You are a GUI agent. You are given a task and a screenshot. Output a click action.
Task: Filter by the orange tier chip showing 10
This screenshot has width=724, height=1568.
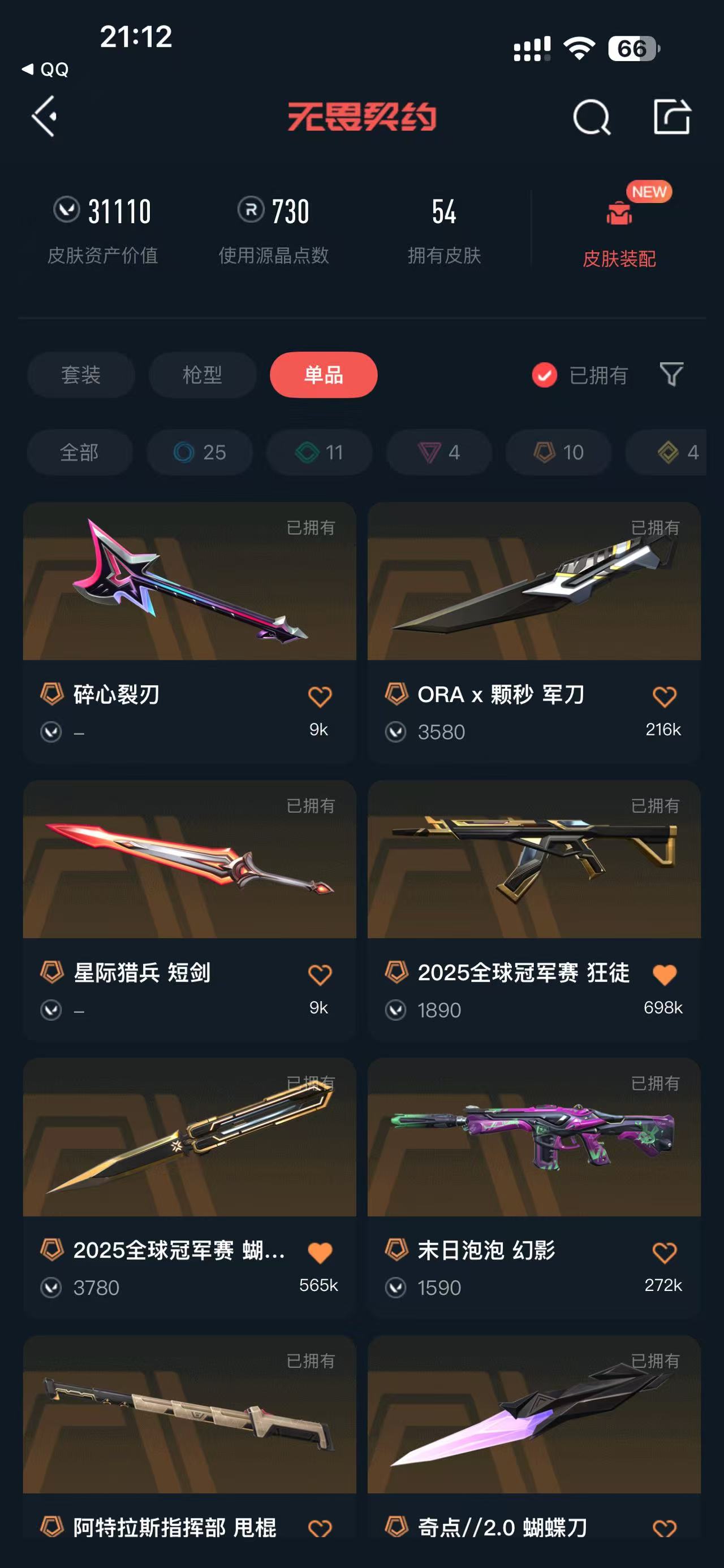[559, 452]
